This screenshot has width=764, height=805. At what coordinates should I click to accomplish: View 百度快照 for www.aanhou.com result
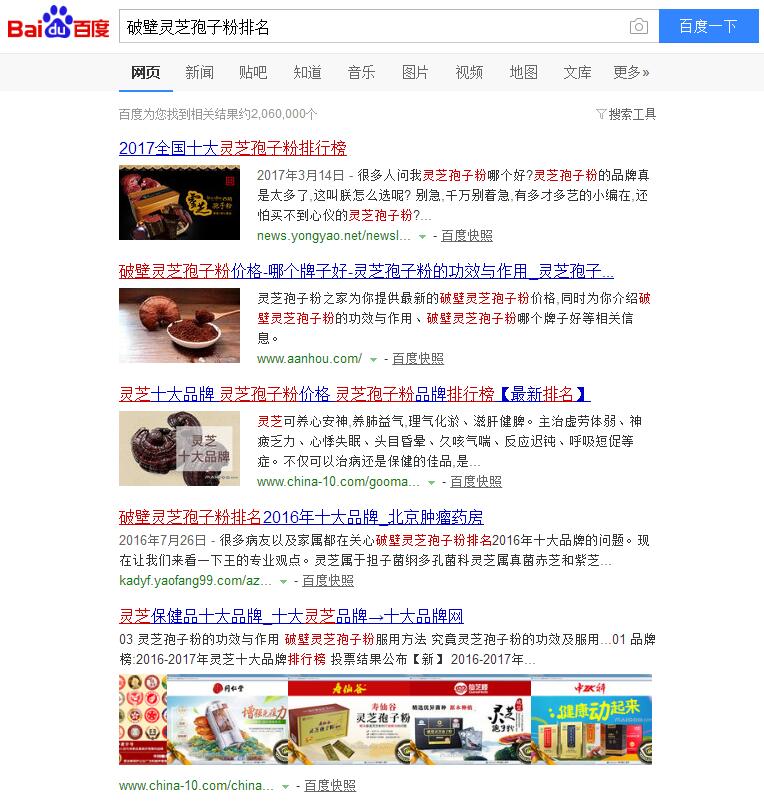coord(417,358)
